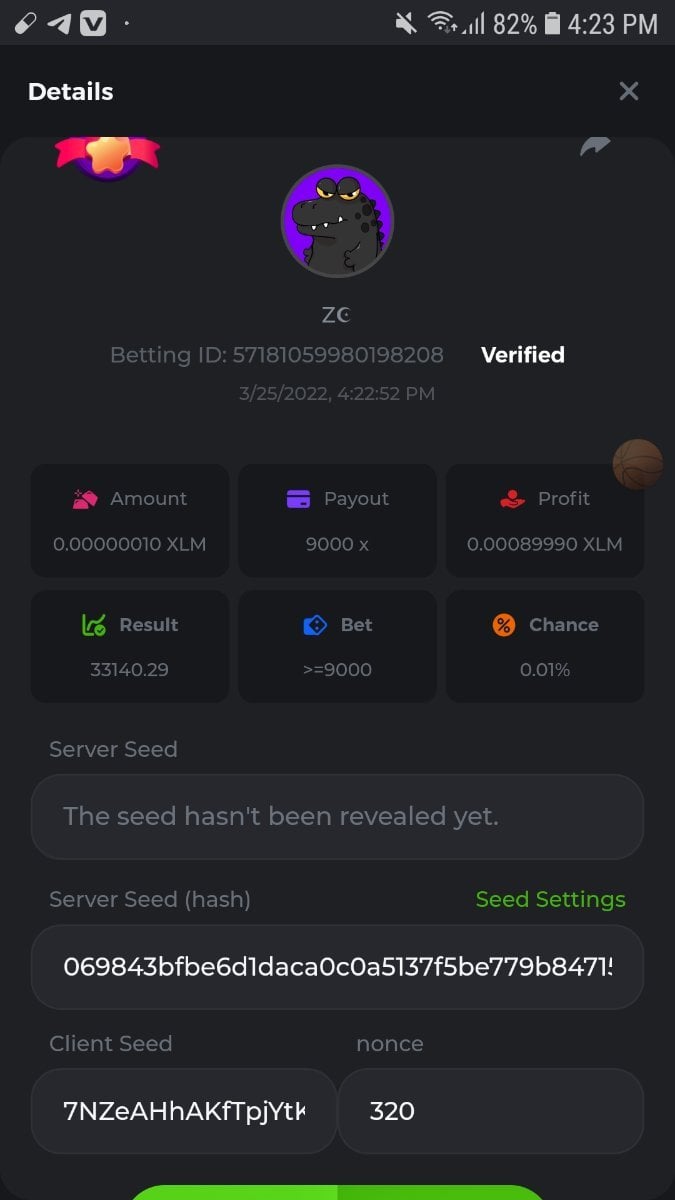Tap the green button below the seeds
The width and height of the screenshot is (675, 1200).
[x=337, y=1192]
